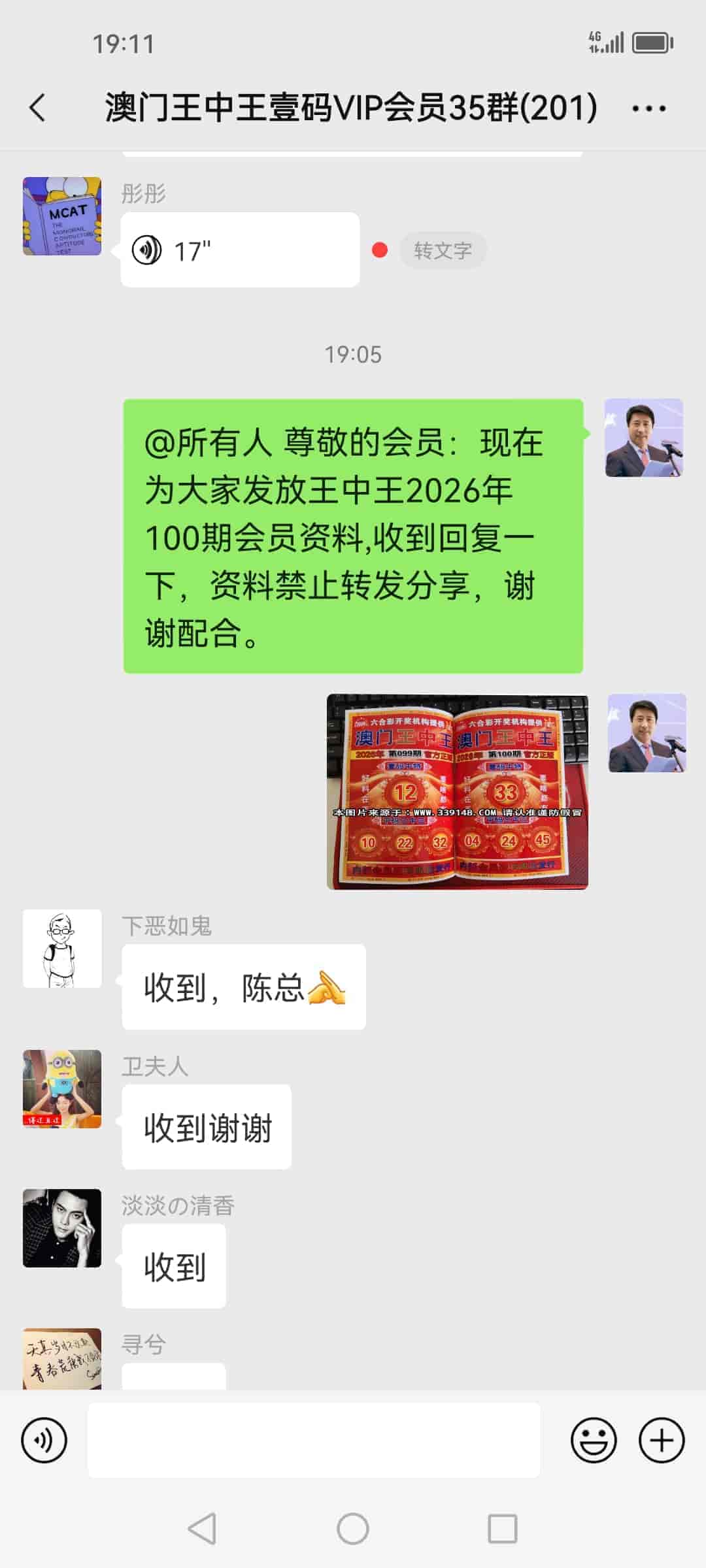The width and height of the screenshot is (706, 1568).
Task: Switch to voice input mode
Action: coord(44,1440)
